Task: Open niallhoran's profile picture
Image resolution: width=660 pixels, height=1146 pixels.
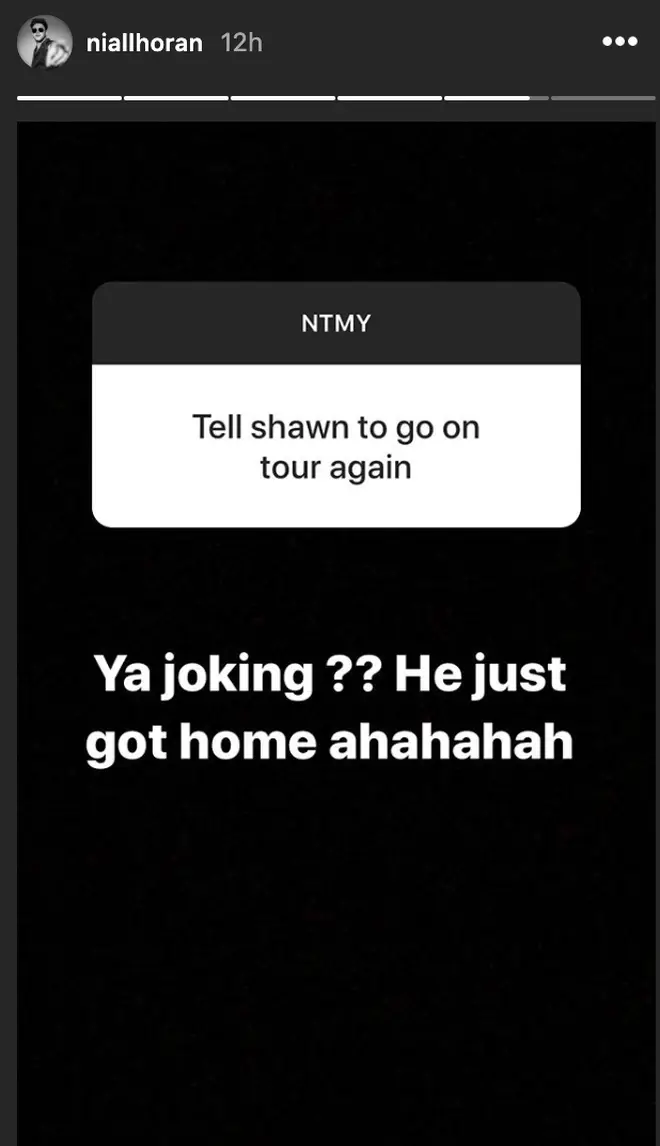Action: (x=45, y=42)
